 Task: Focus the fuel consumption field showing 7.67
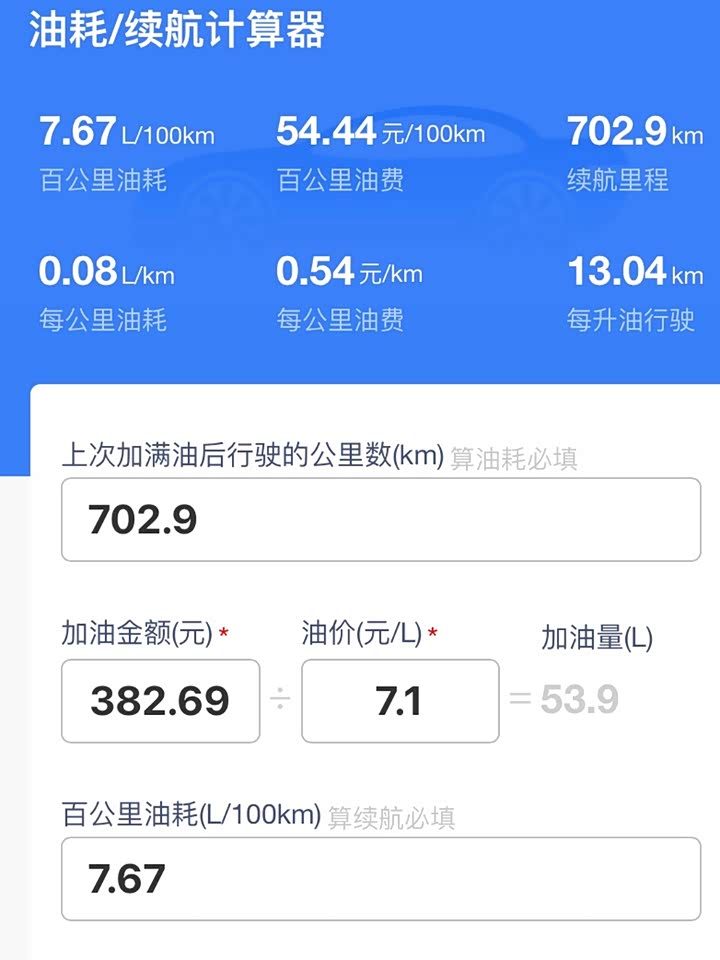coord(380,879)
